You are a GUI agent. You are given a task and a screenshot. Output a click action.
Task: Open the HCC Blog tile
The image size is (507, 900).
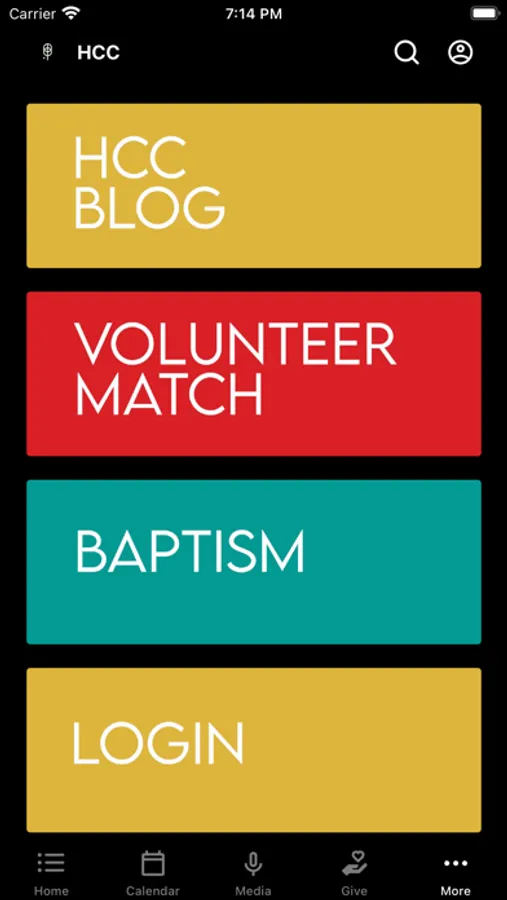(254, 185)
